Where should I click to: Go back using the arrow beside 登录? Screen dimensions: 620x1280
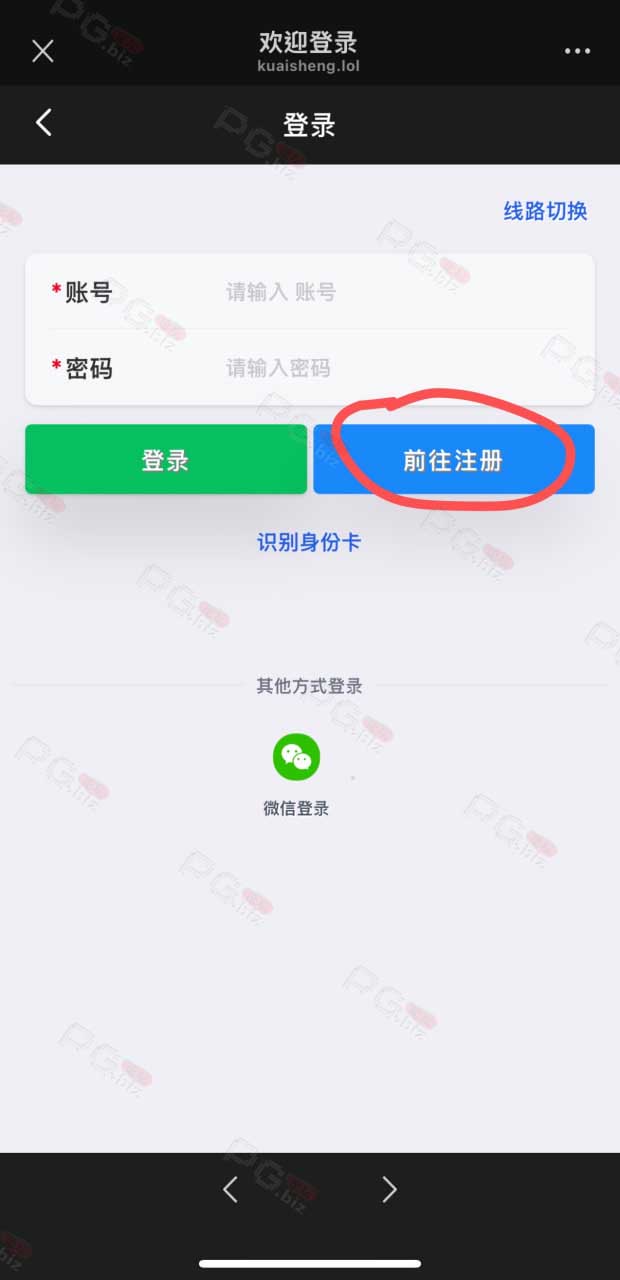[43, 123]
